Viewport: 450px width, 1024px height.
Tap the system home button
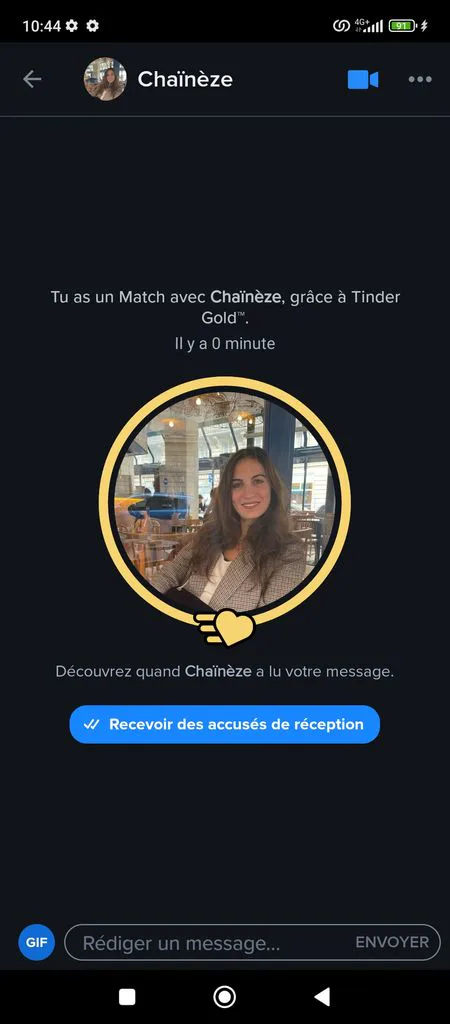(x=225, y=997)
